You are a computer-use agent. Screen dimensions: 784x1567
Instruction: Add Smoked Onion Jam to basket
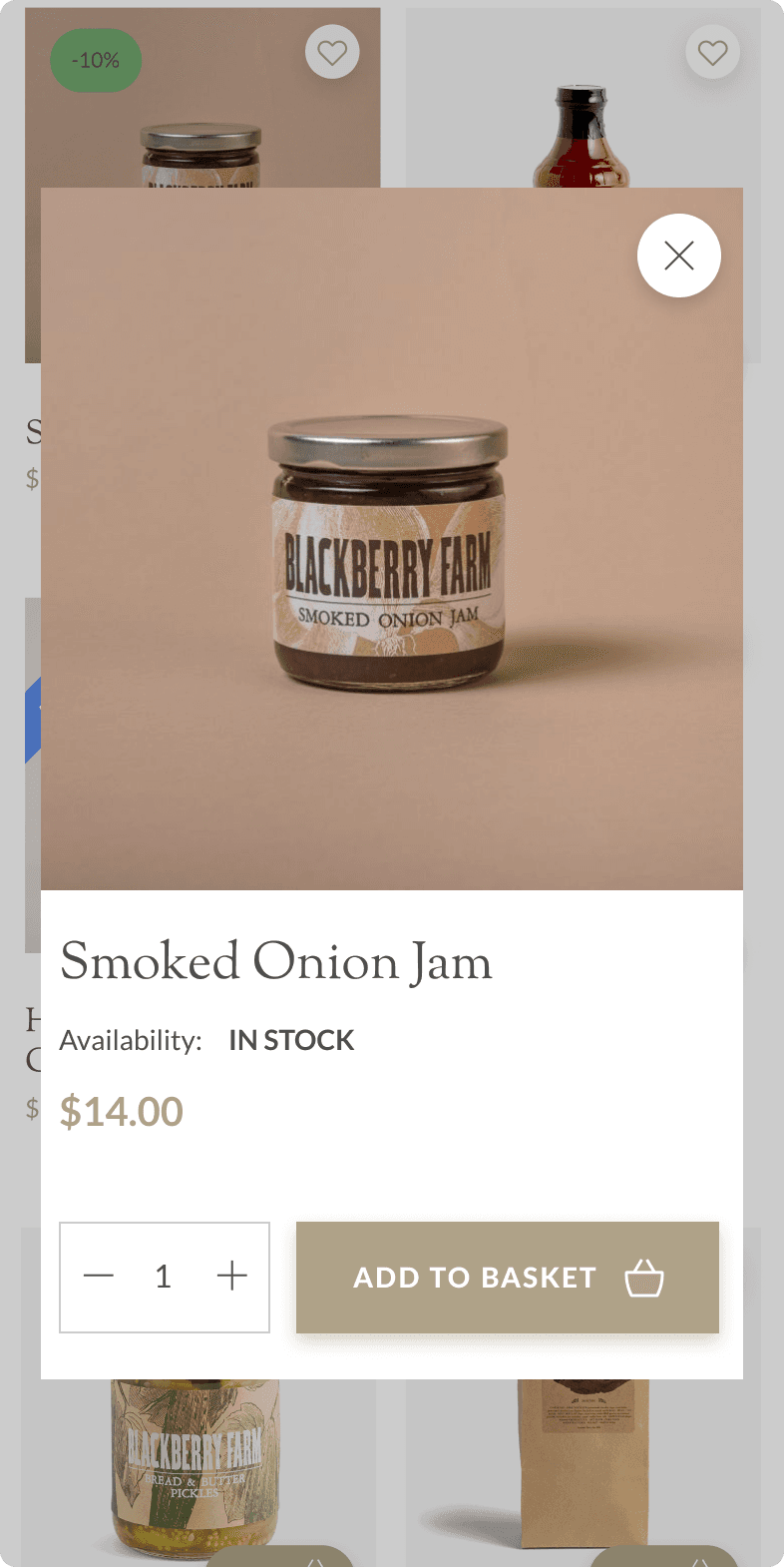(507, 1278)
